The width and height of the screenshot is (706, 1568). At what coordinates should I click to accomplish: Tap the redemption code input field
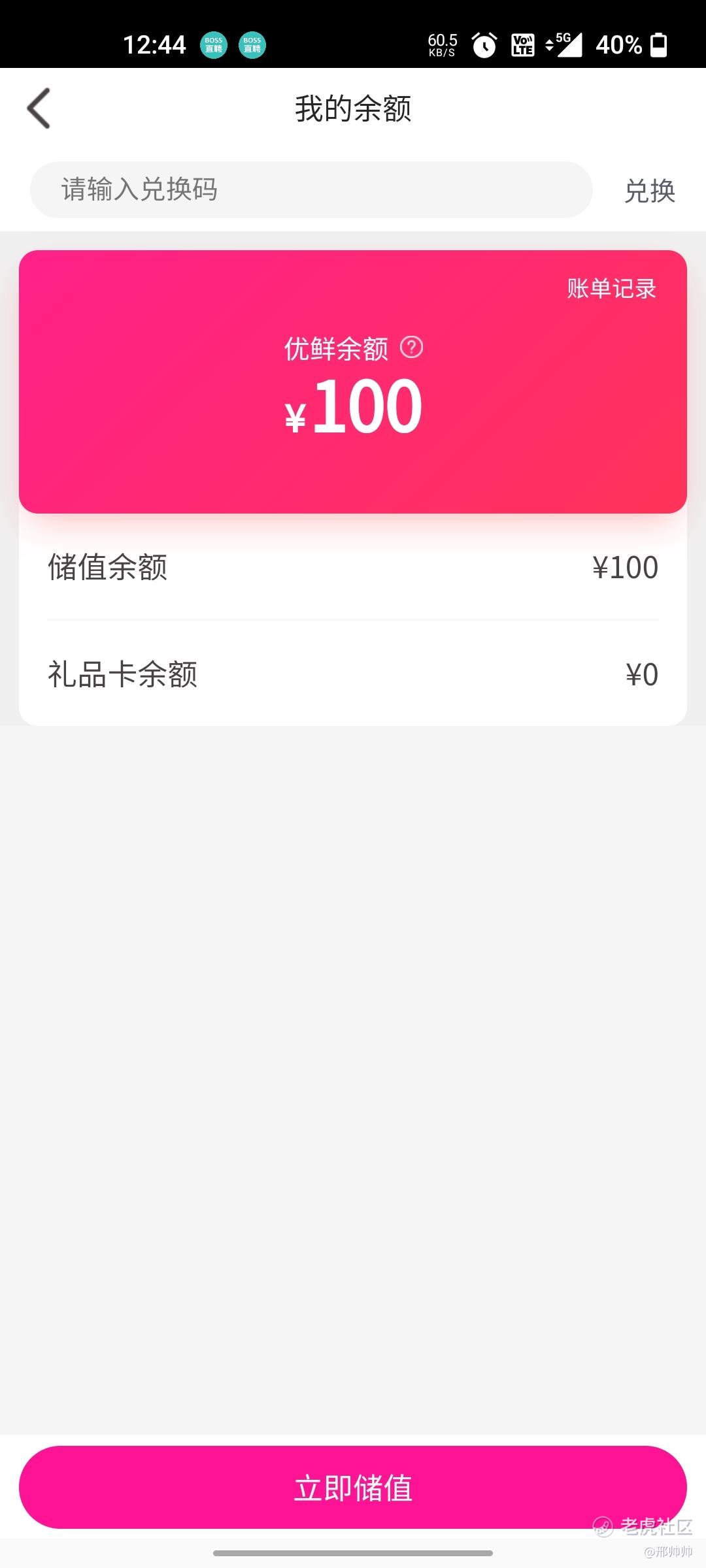[x=311, y=189]
